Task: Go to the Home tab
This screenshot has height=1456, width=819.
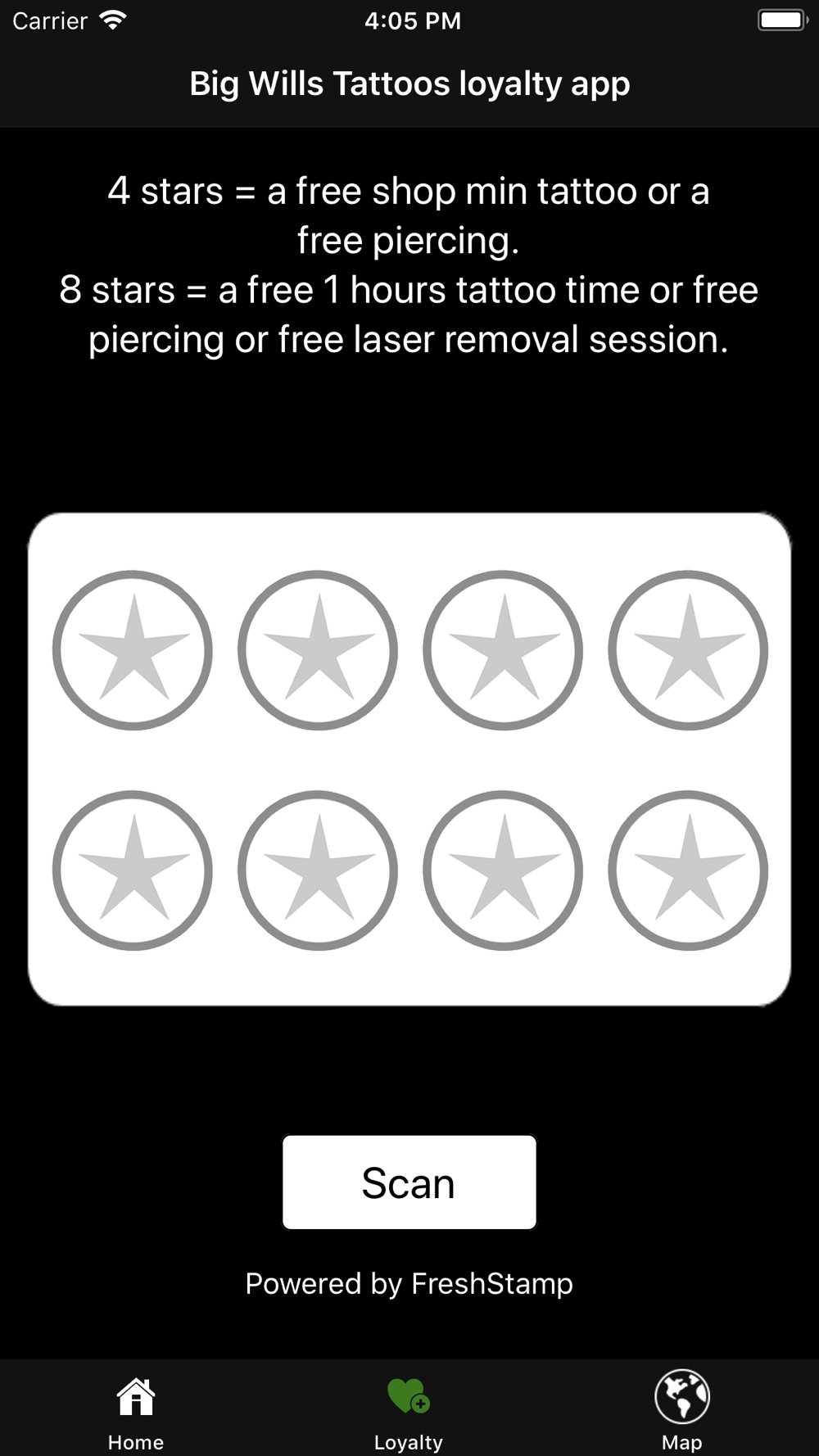Action: pyautogui.click(x=136, y=1409)
